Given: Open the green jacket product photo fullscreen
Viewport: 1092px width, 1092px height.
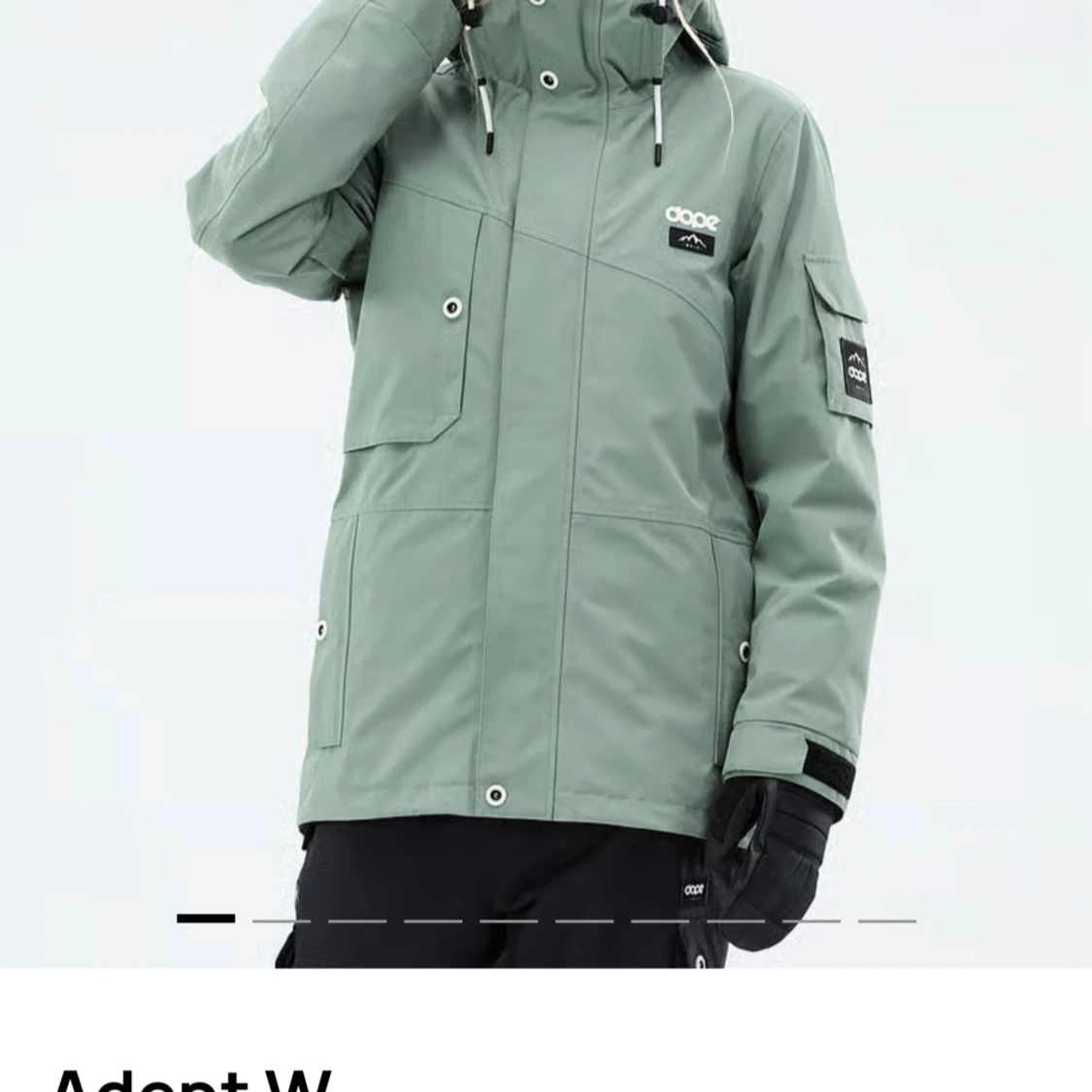Looking at the screenshot, I should click(544, 466).
